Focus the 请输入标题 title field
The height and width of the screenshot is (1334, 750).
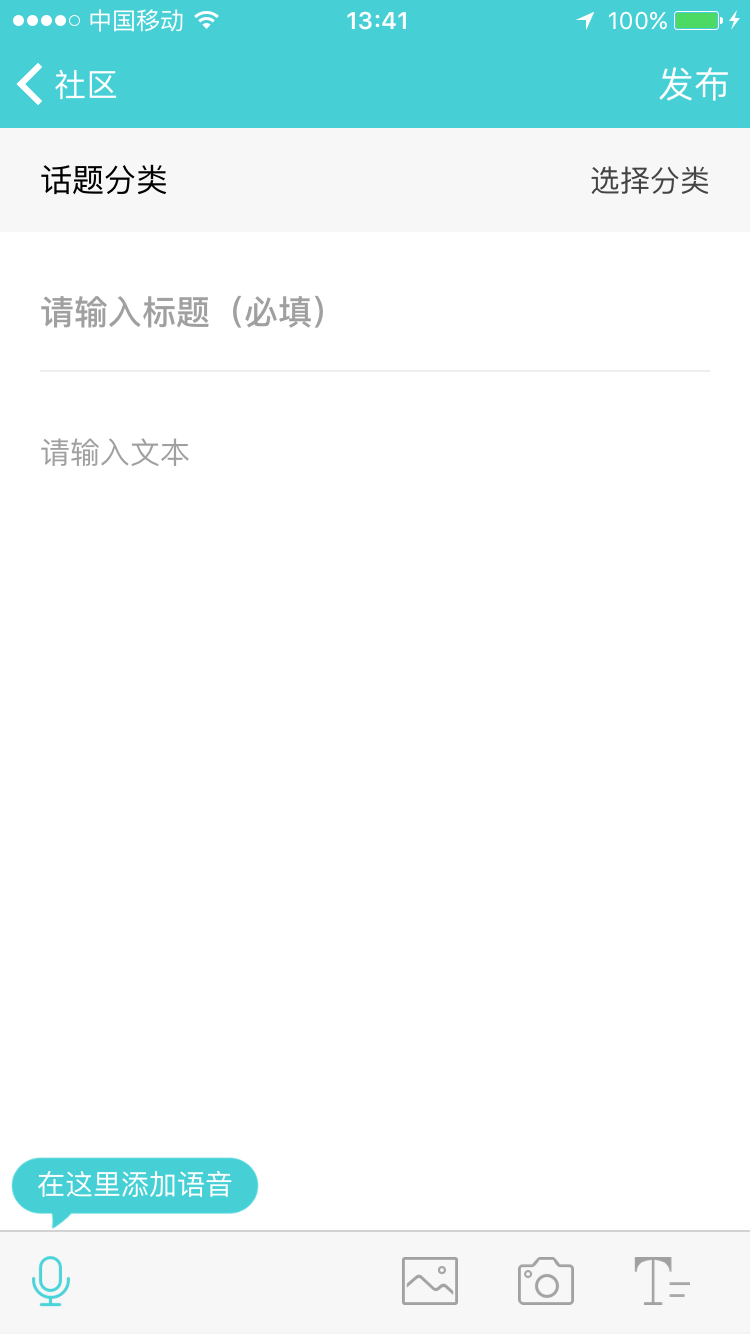[375, 313]
